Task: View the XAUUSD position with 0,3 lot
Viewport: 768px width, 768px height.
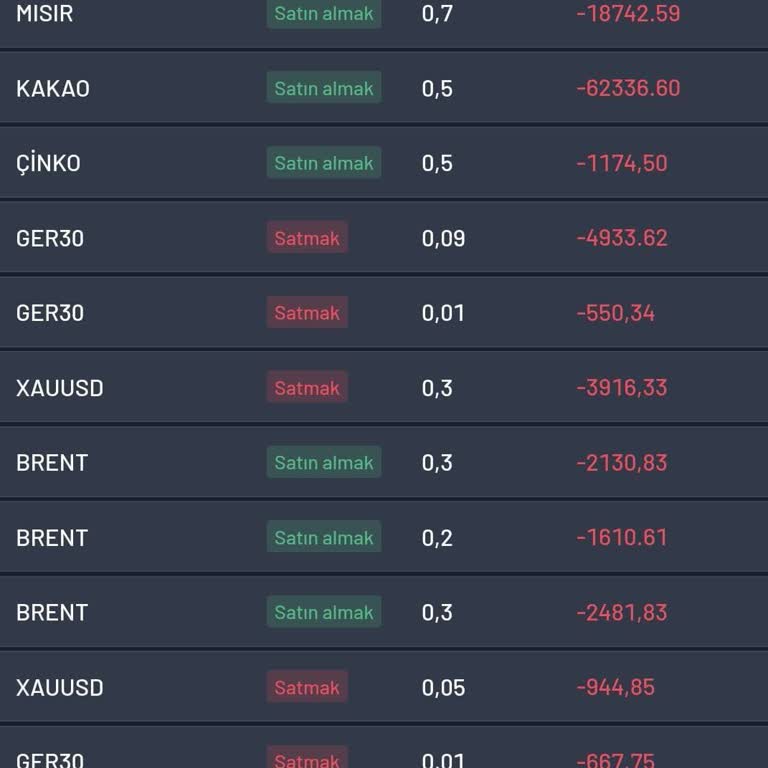Action: tap(60, 388)
